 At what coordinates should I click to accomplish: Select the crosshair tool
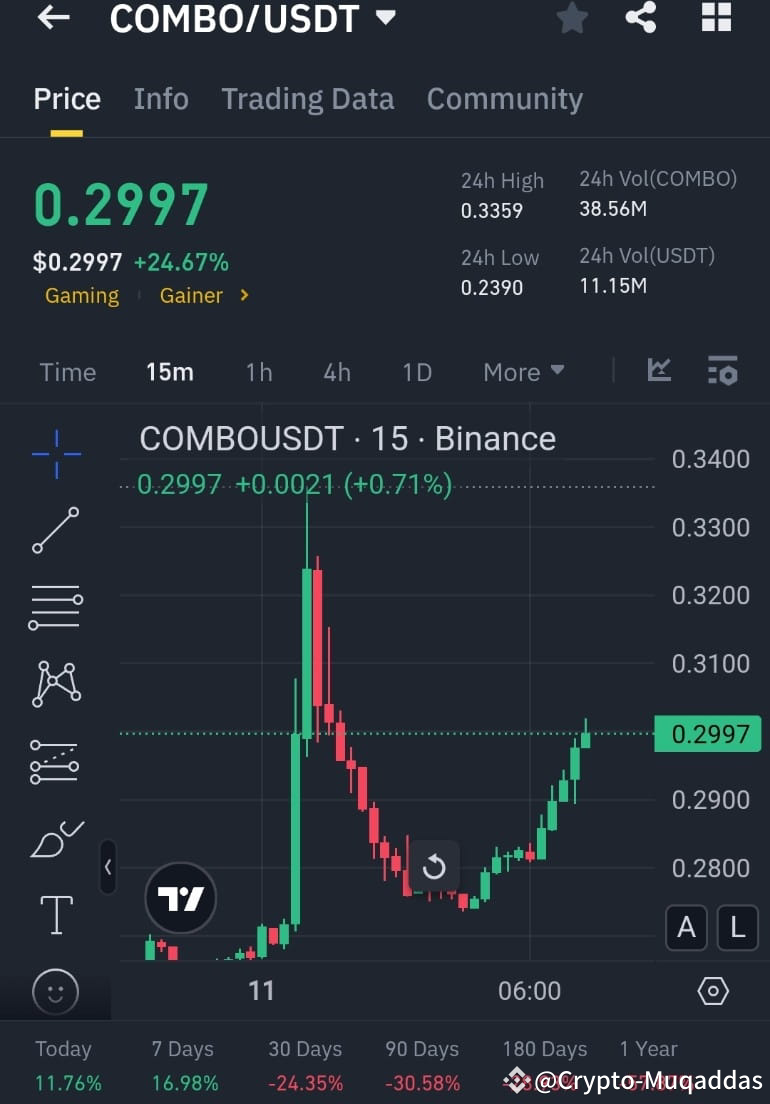[x=55, y=453]
